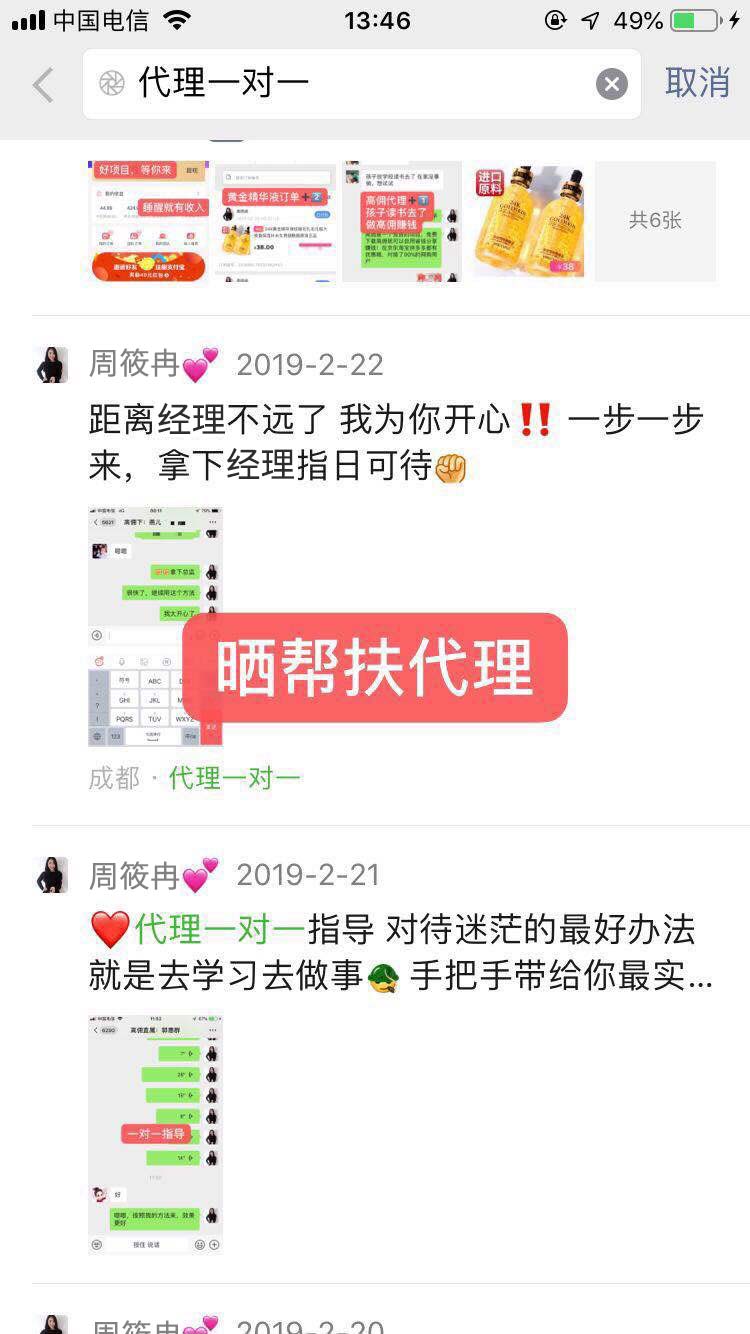
Task: Clear the search text with the X
Action: (x=612, y=84)
